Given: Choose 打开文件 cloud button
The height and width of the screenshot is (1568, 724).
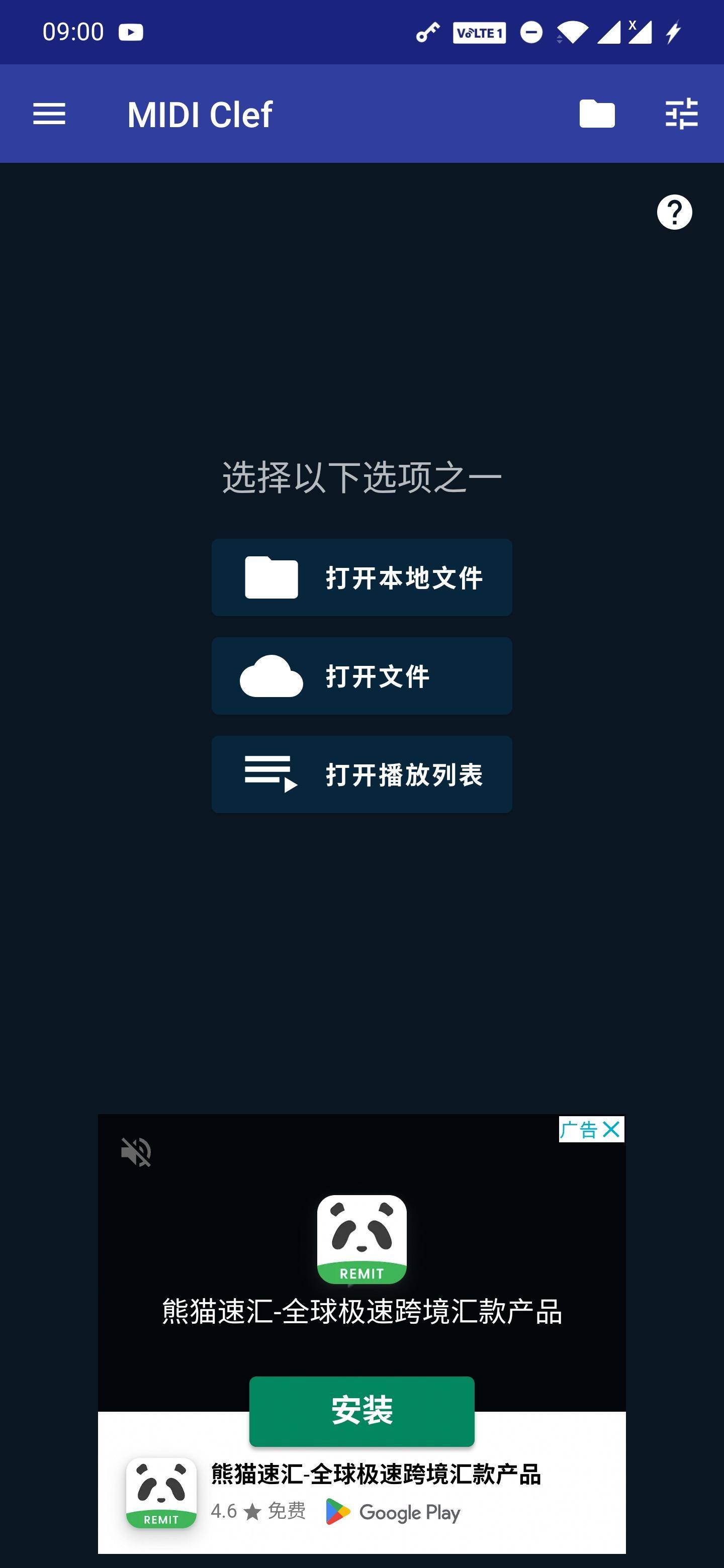Looking at the screenshot, I should [361, 675].
